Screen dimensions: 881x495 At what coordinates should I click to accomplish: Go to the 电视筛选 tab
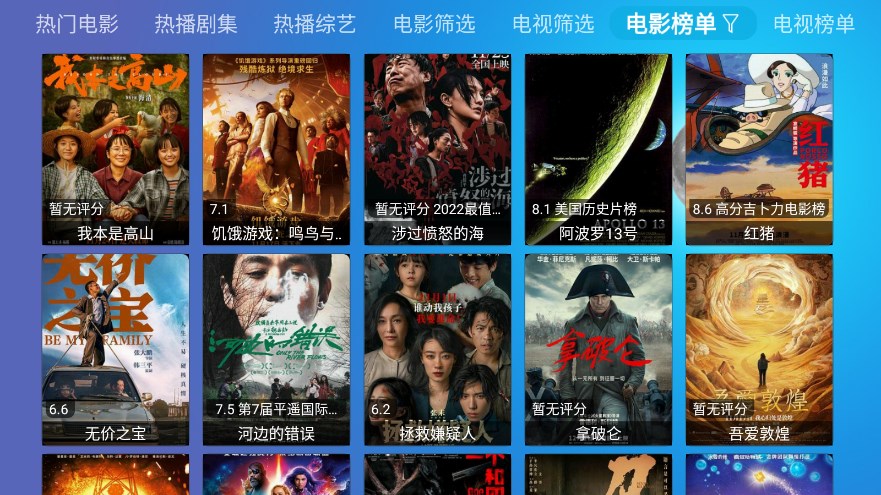553,24
